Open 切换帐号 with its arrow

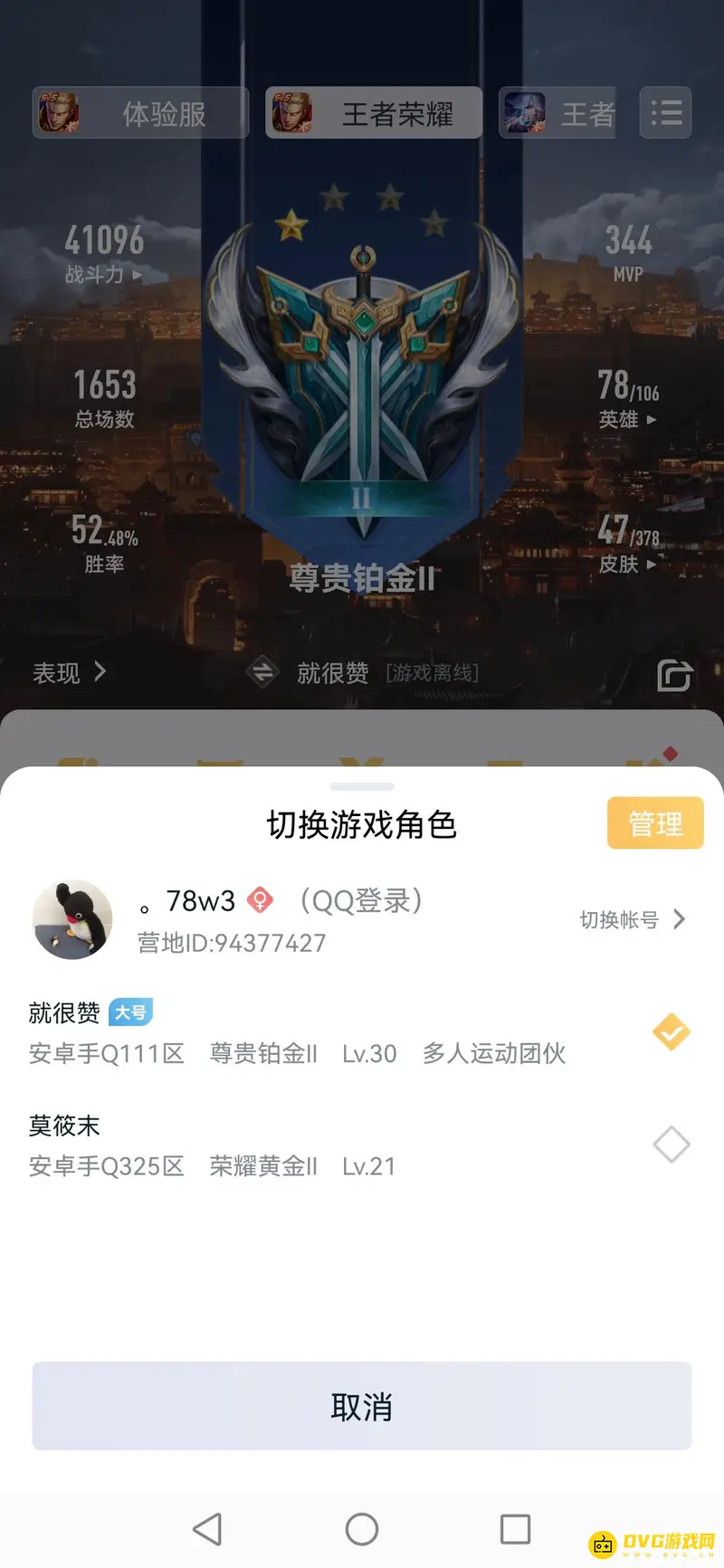coord(633,920)
